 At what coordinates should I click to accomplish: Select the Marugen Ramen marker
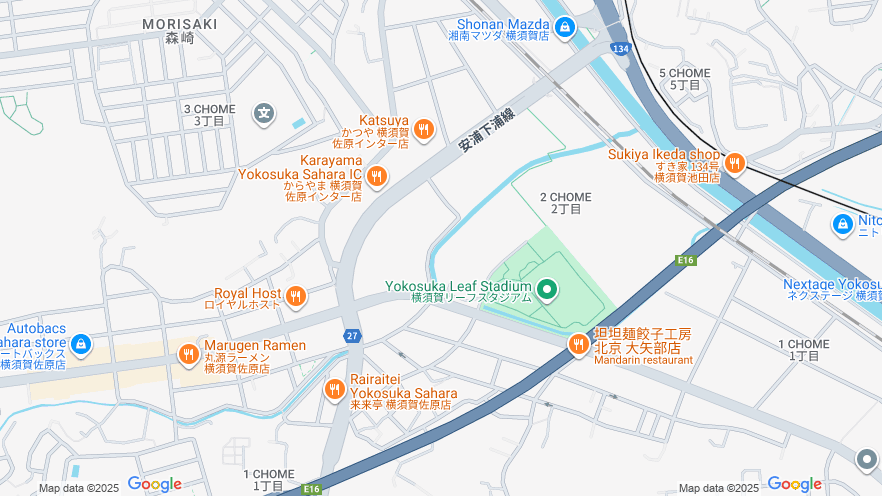(x=188, y=354)
